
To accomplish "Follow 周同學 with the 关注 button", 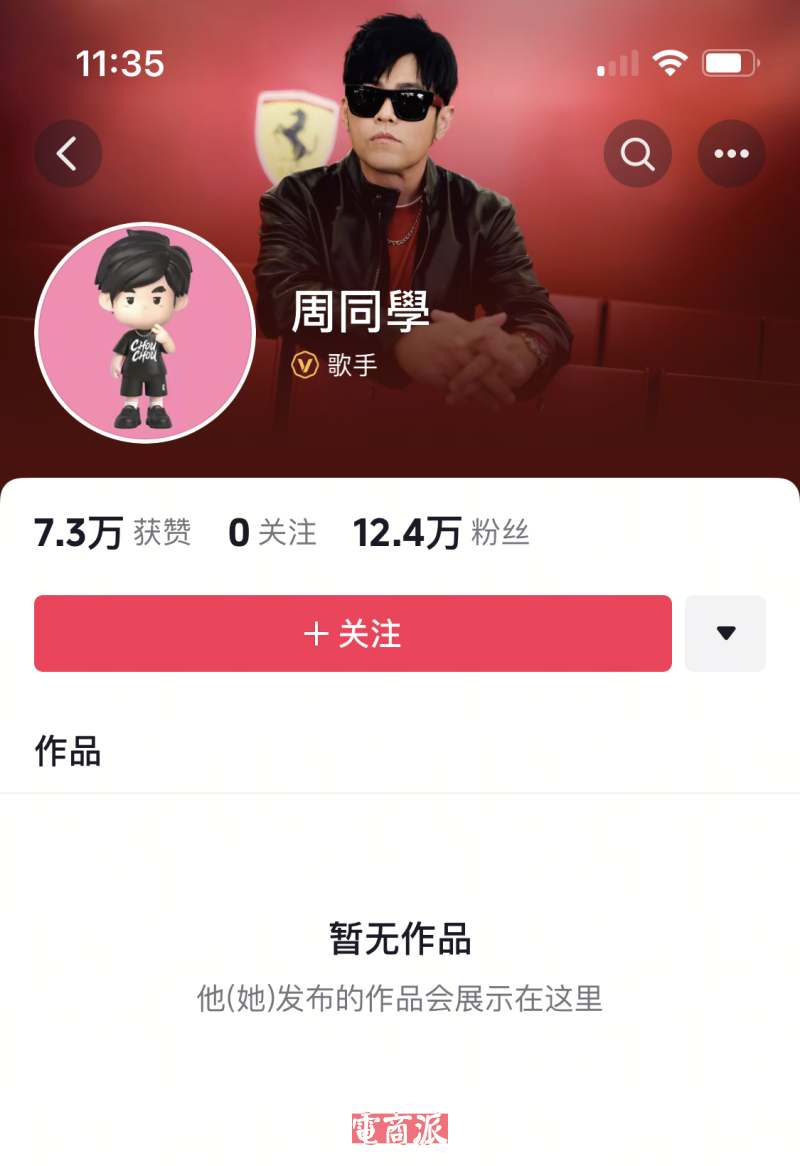I will point(352,633).
